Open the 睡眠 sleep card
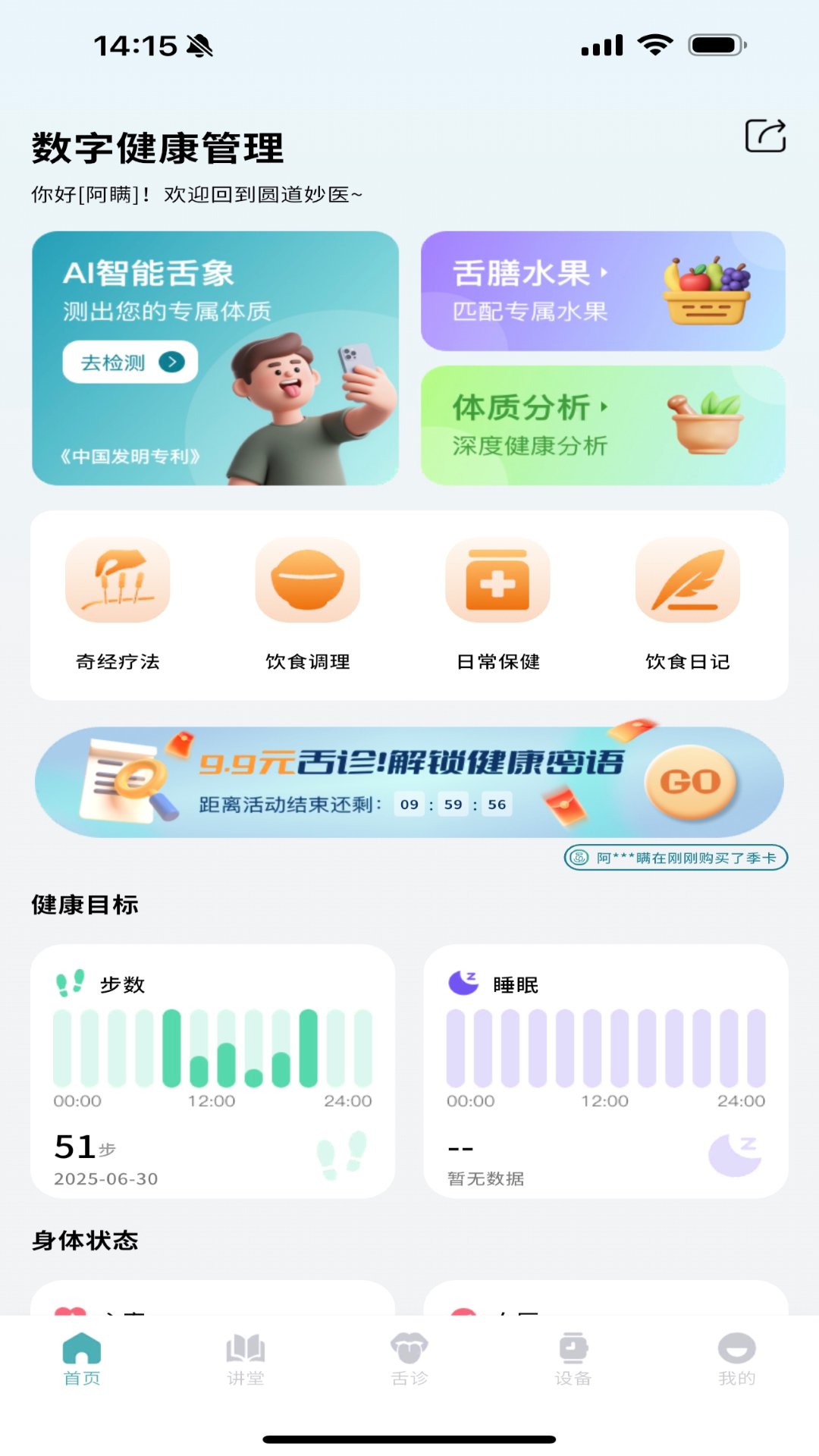This screenshot has height=1456, width=819. 605,1071
